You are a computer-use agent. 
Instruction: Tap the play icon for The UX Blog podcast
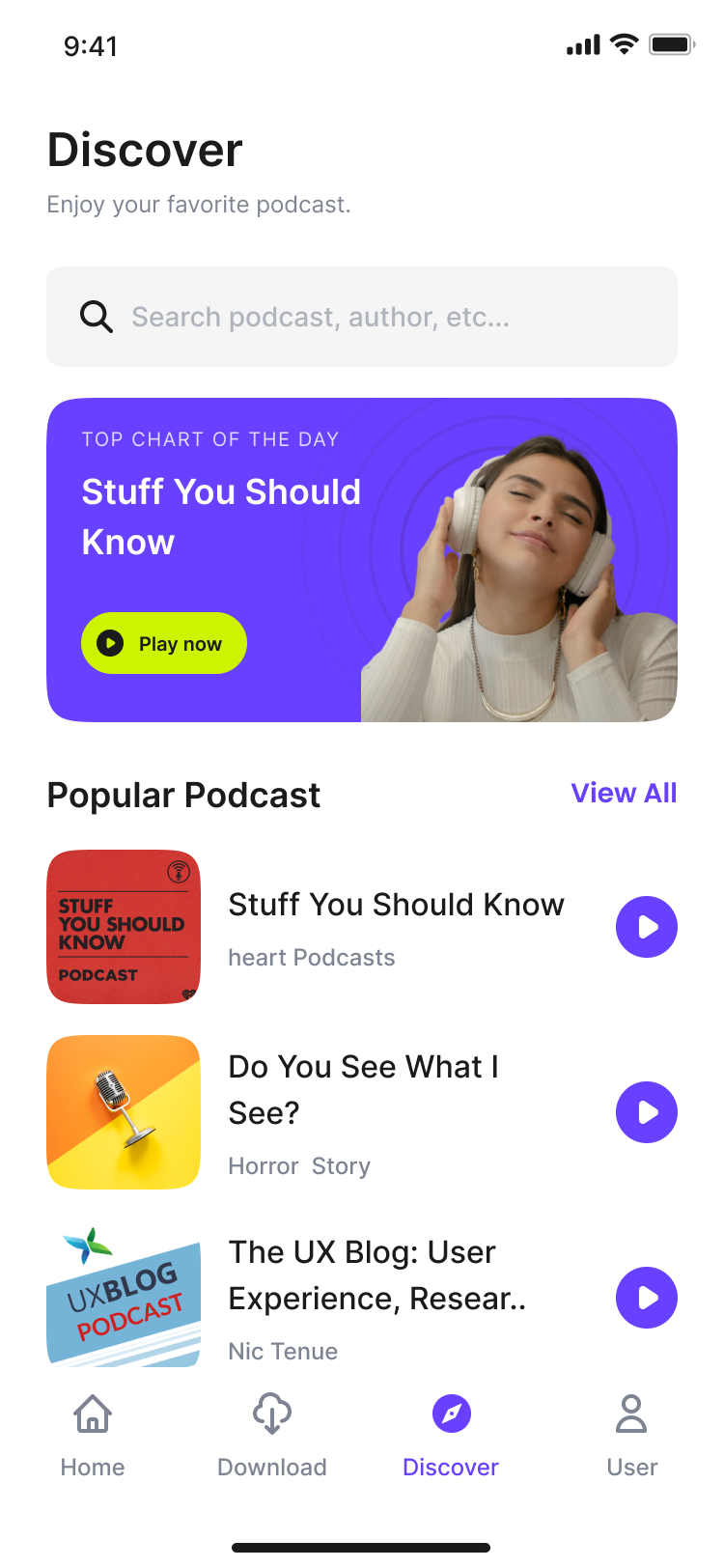click(647, 1298)
